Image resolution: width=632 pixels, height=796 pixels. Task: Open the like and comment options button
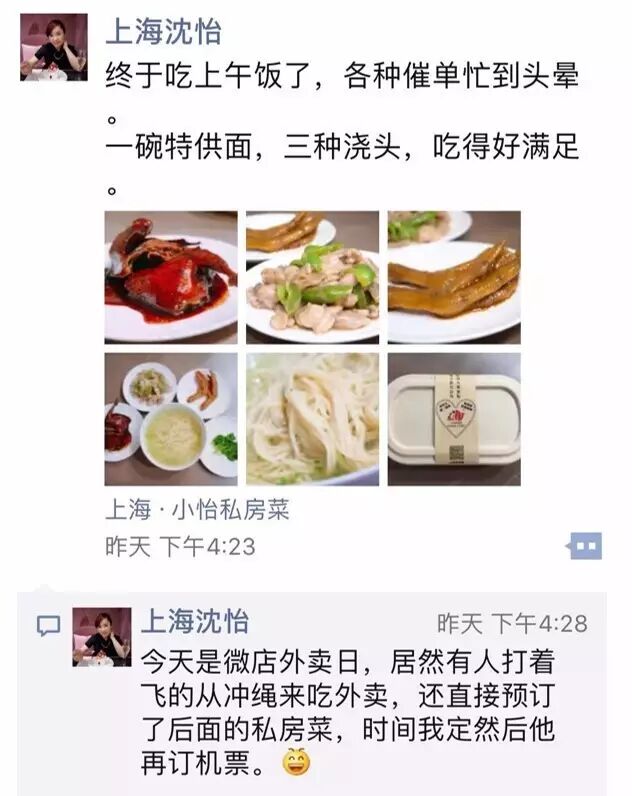point(585,546)
